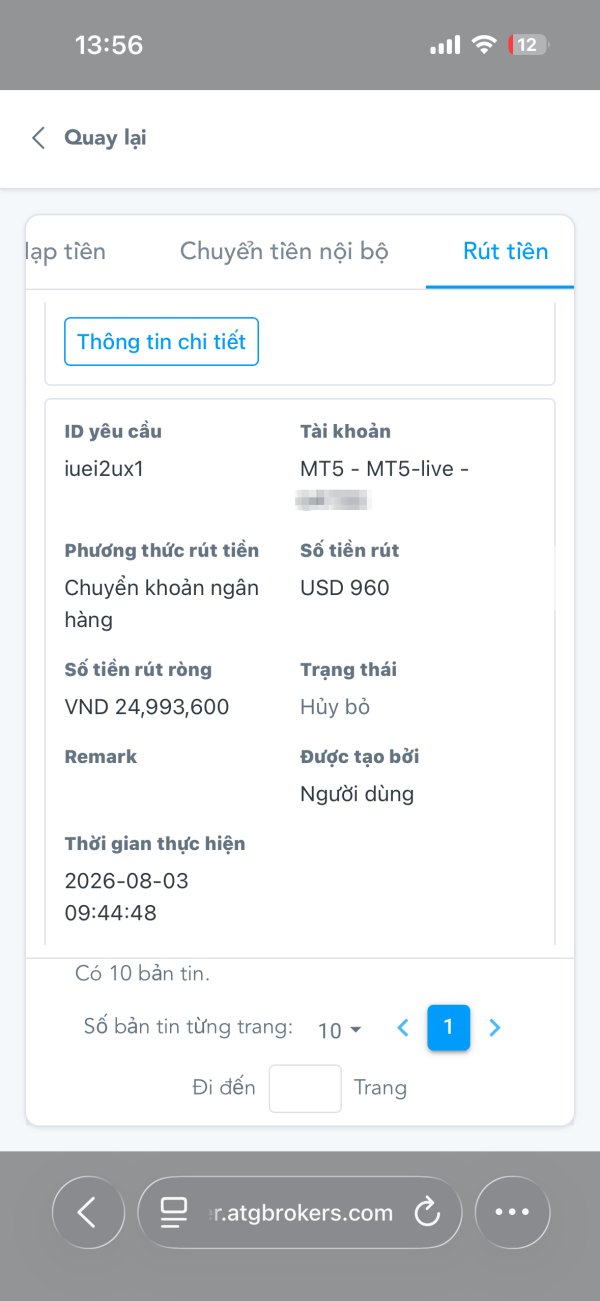Open the partially visible Nạp tiền tab
The image size is (600, 1301).
tap(66, 251)
